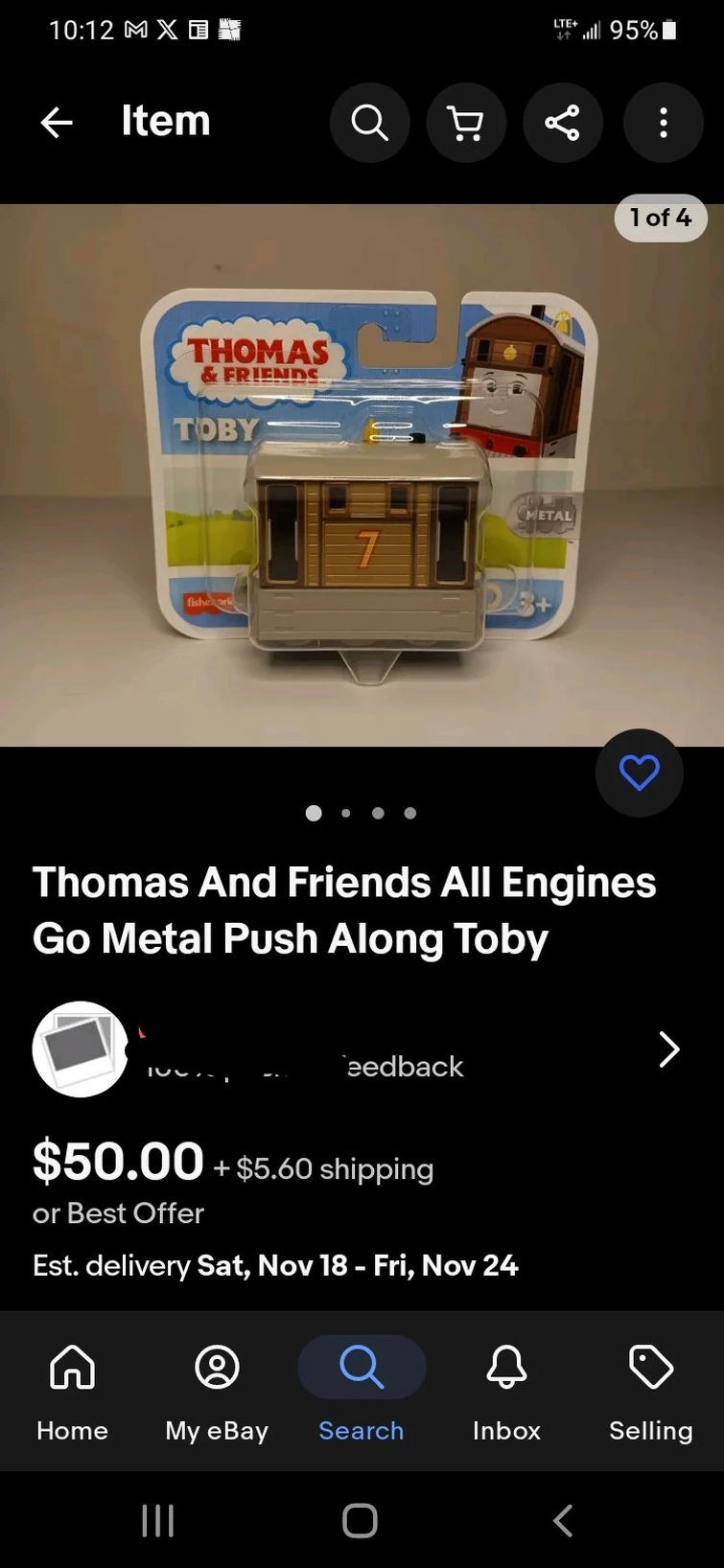The width and height of the screenshot is (724, 1568).
Task: Share this Toby listing
Action: (563, 123)
